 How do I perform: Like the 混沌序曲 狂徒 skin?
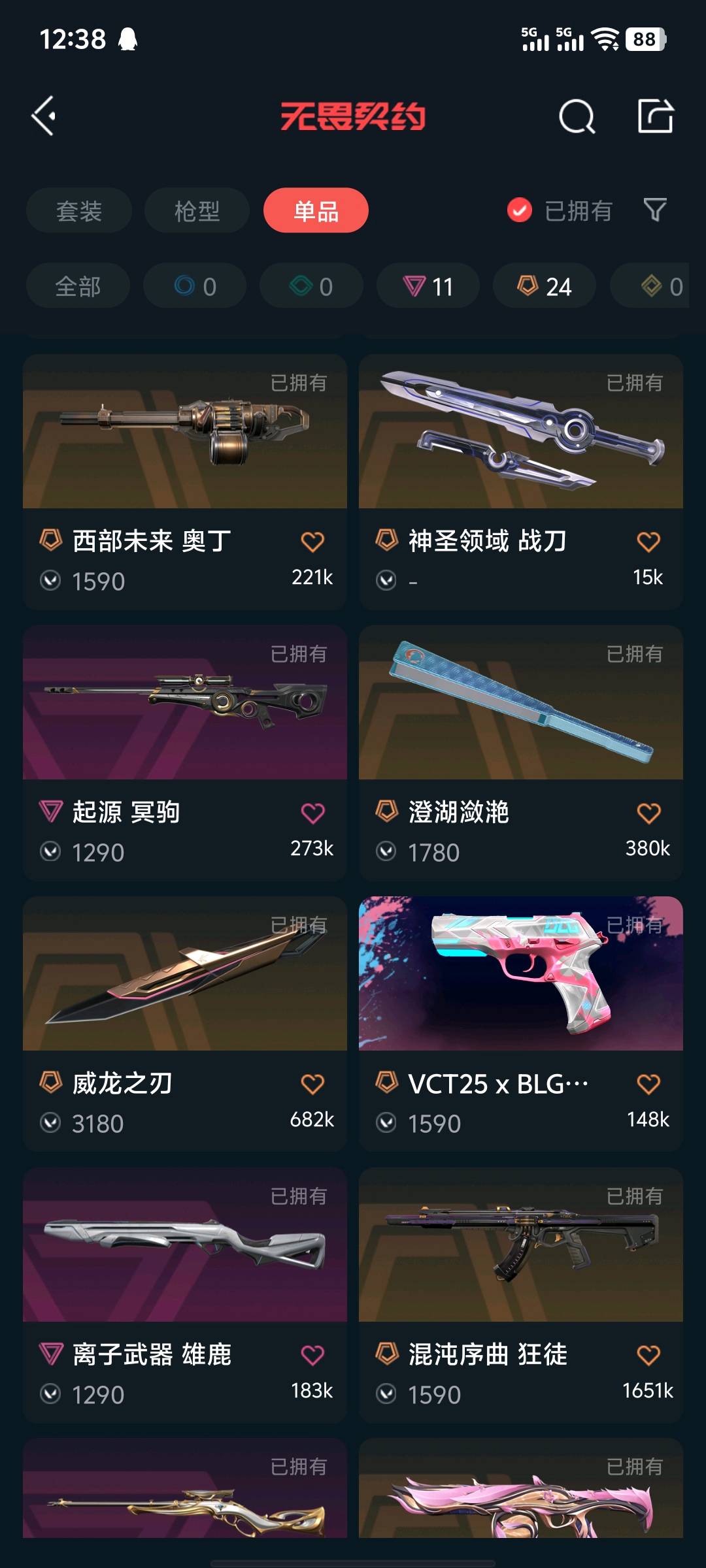tap(648, 1356)
